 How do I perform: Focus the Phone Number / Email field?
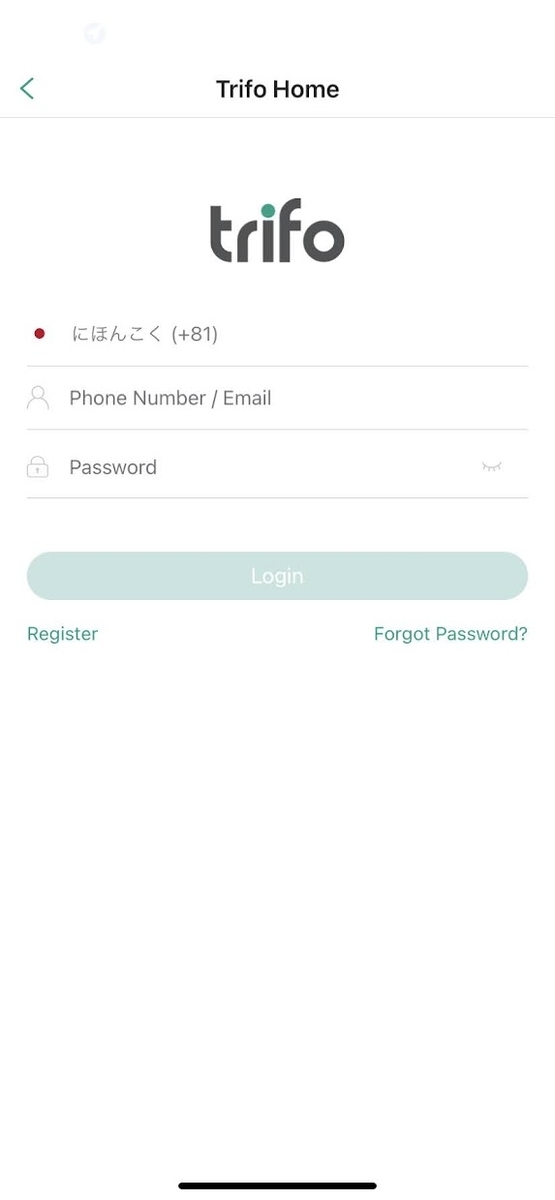pyautogui.click(x=277, y=398)
